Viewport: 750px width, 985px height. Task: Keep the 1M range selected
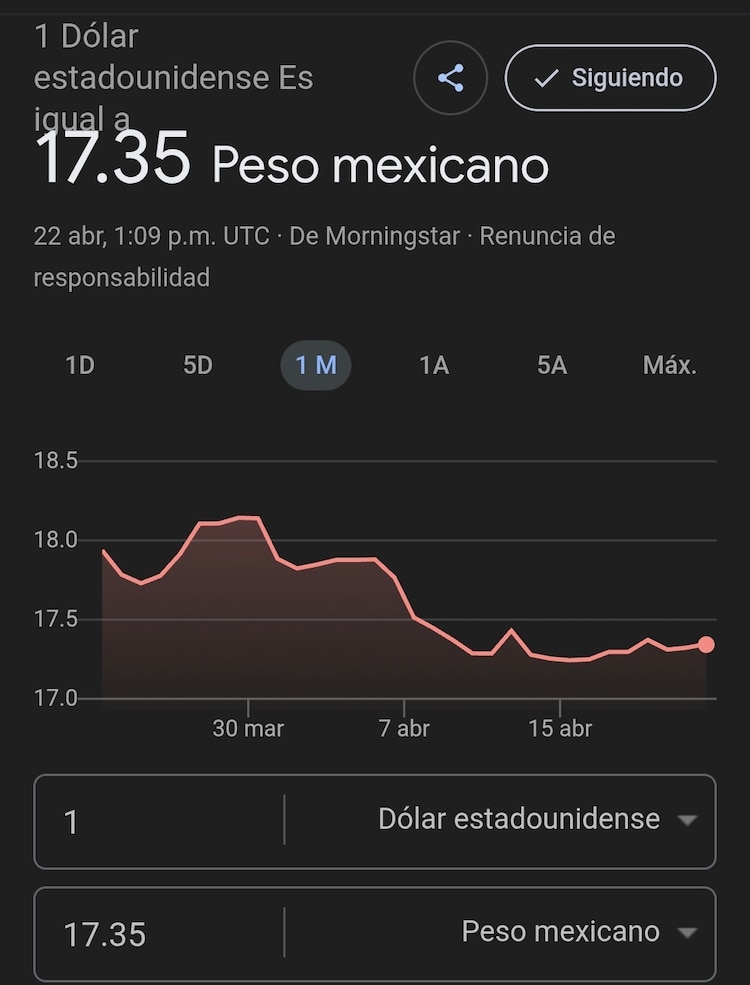click(x=316, y=366)
